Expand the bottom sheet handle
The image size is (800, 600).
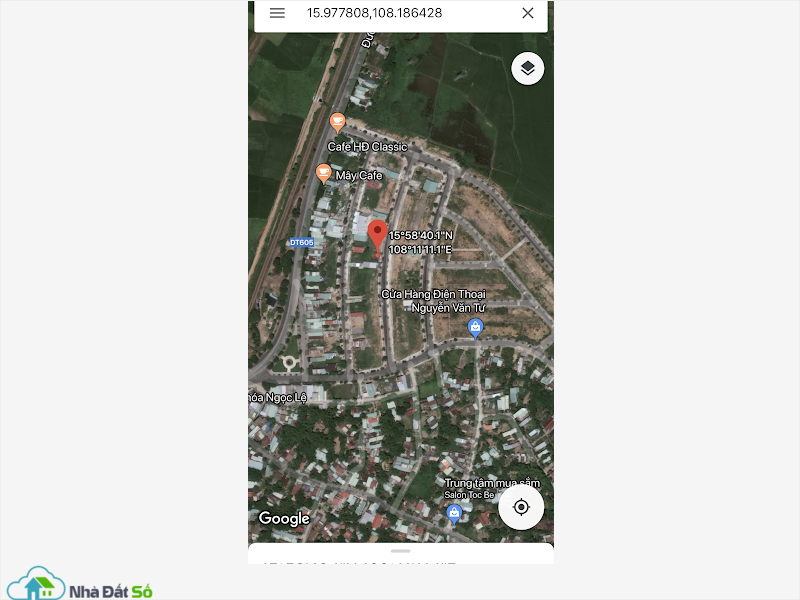[x=401, y=551]
